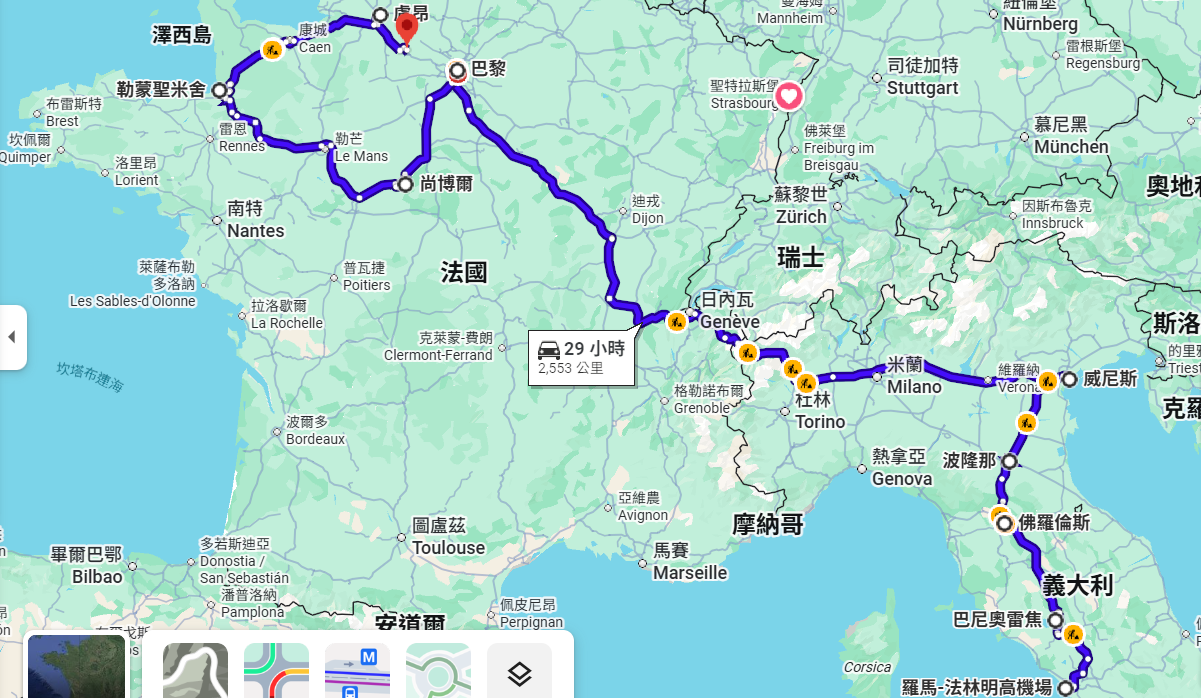Tap the 勒蒙聖米舍 stop marker
The width and height of the screenshot is (1201, 698).
(x=220, y=90)
